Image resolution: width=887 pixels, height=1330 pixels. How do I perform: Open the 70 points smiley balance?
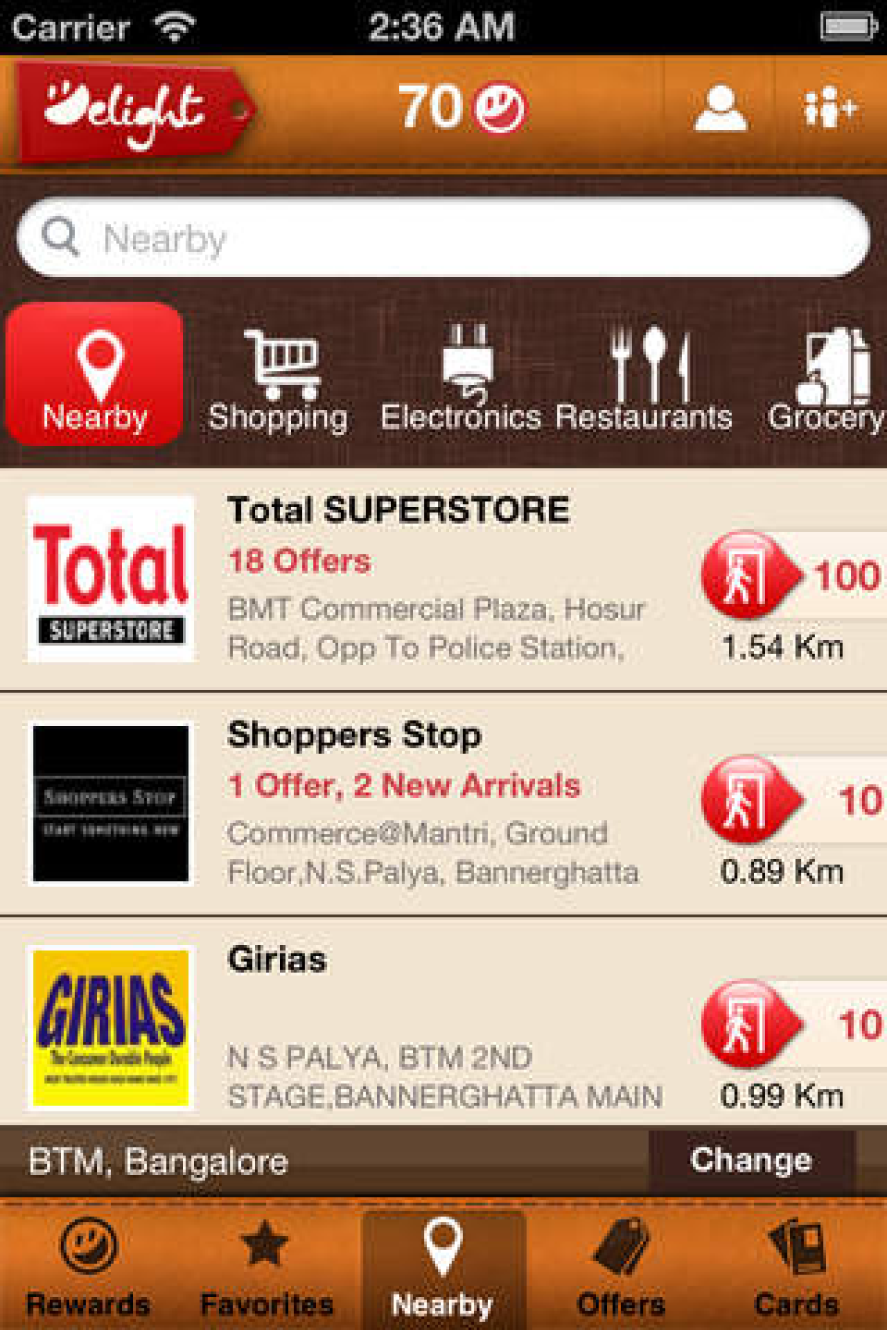tap(461, 107)
